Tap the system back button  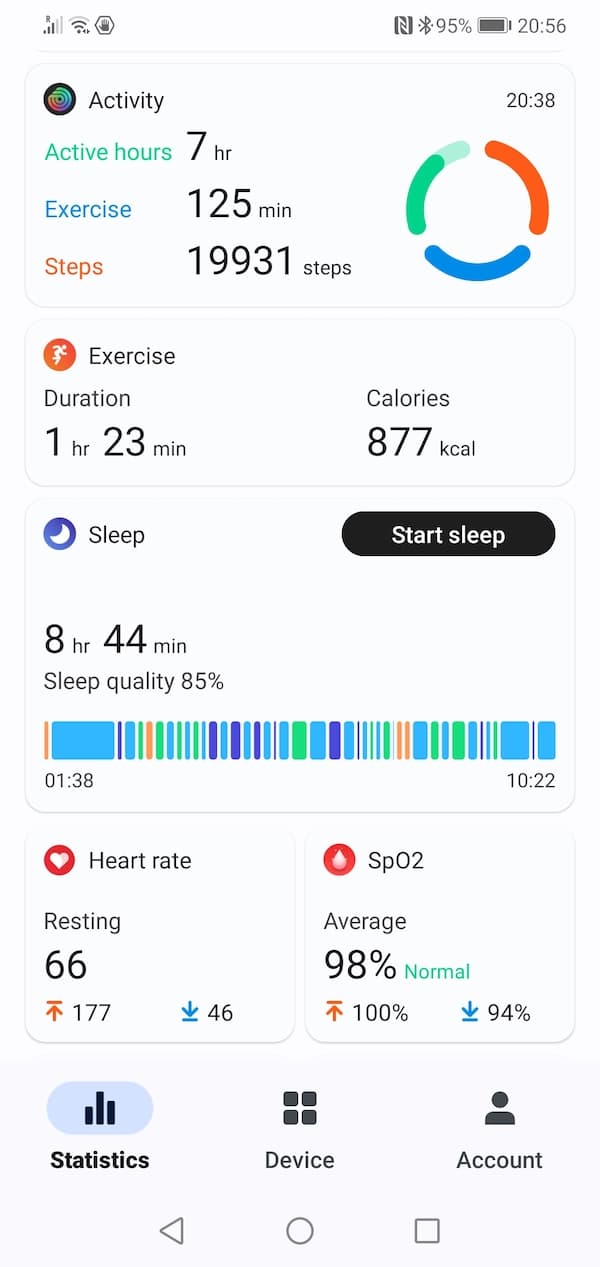[x=172, y=1230]
